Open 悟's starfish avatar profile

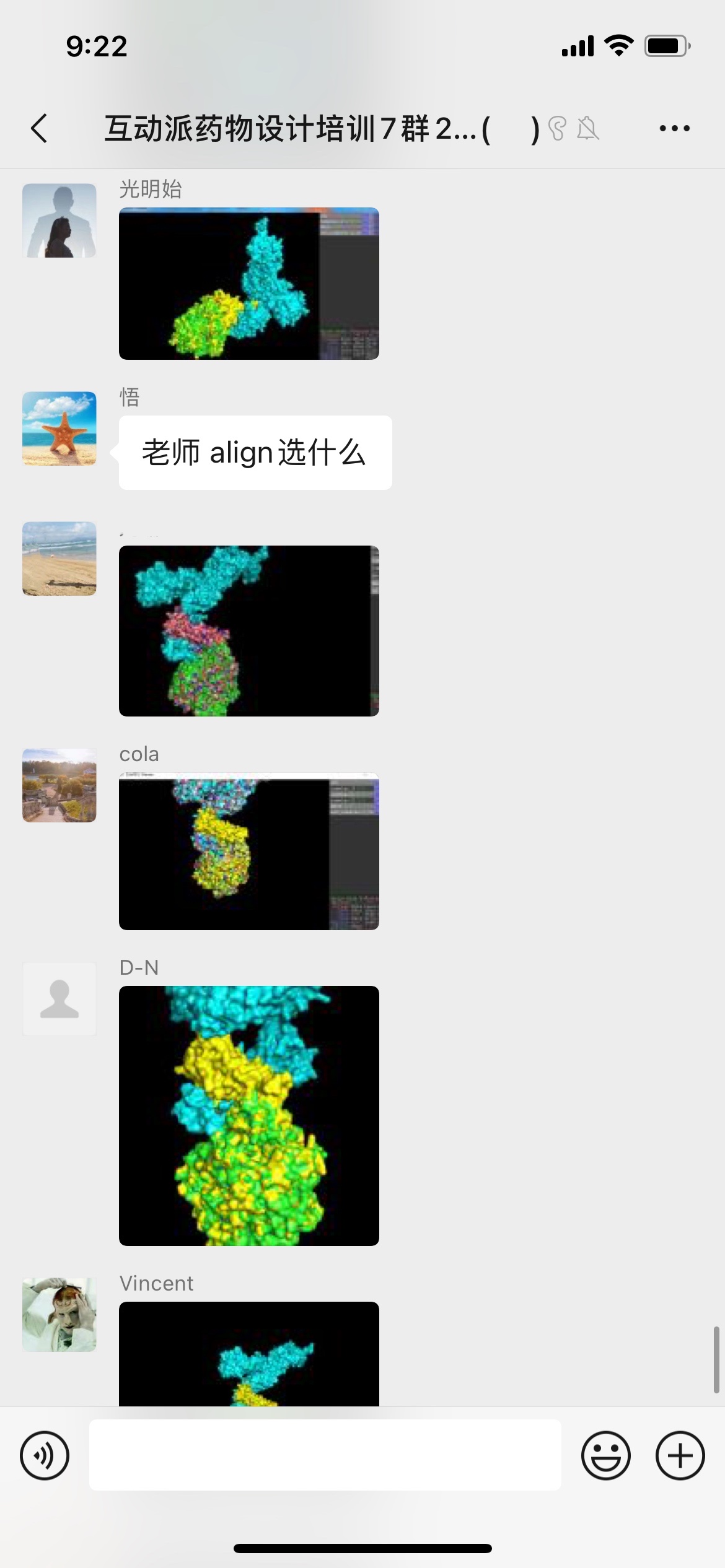point(59,429)
